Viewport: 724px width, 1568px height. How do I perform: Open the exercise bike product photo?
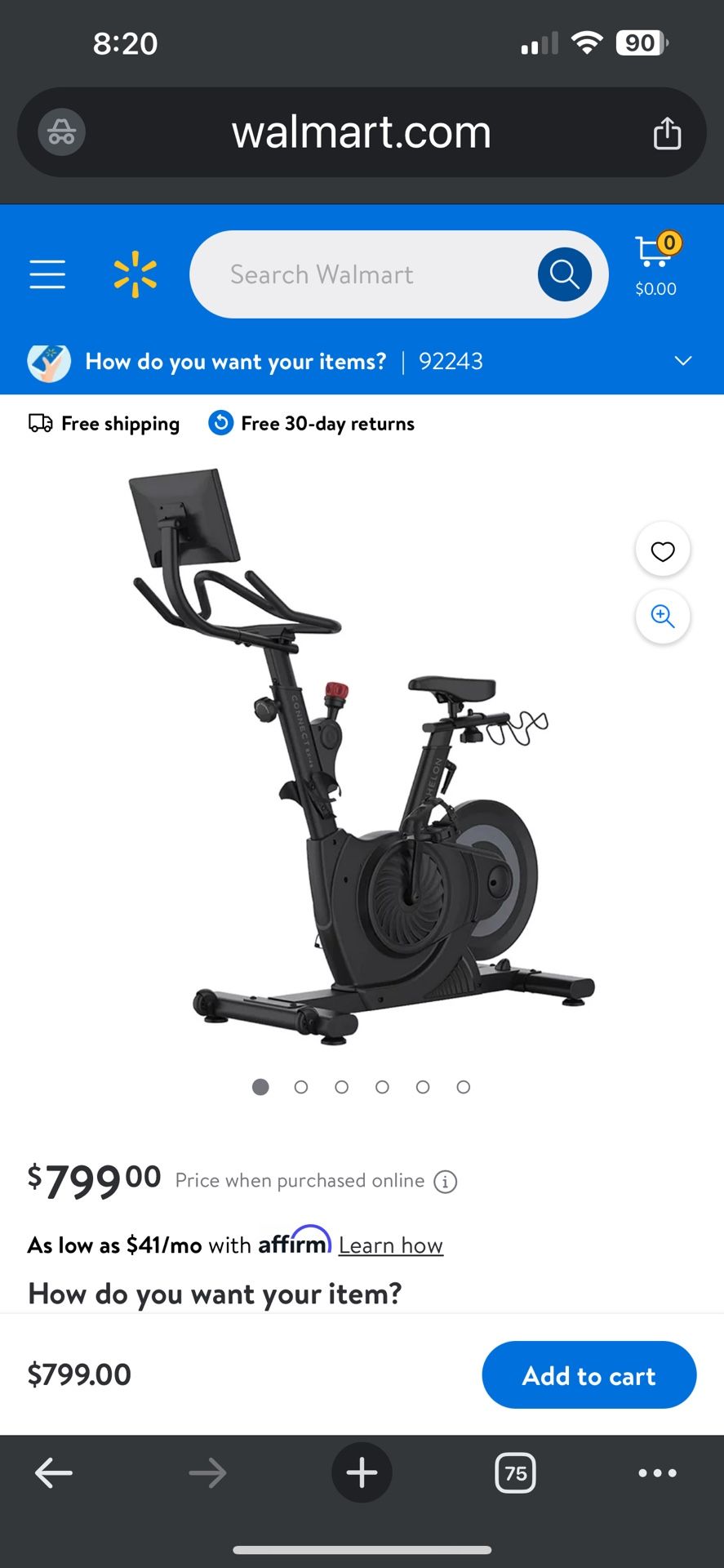359,751
